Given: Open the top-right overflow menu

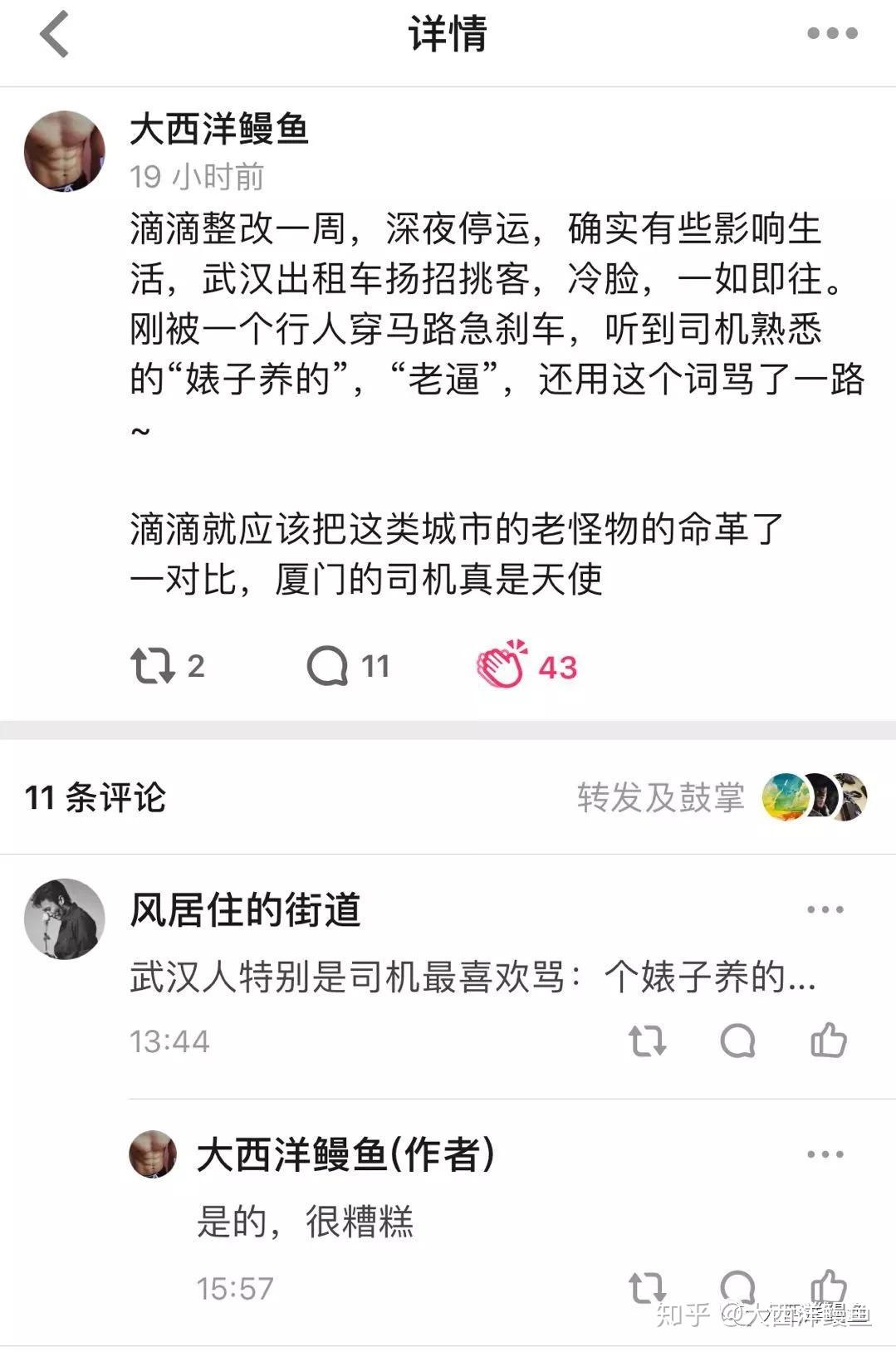Looking at the screenshot, I should (832, 34).
